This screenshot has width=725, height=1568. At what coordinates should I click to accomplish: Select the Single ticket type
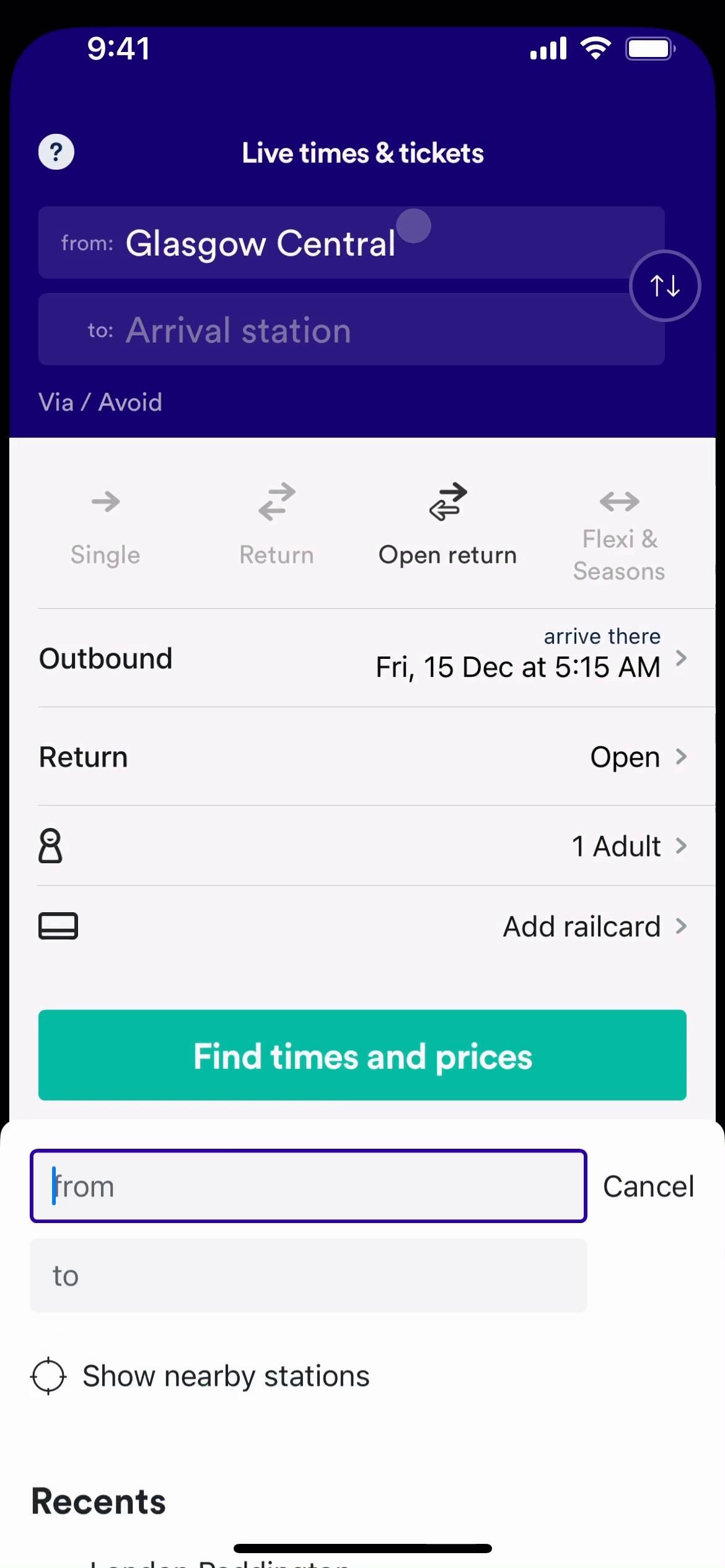pos(105,526)
